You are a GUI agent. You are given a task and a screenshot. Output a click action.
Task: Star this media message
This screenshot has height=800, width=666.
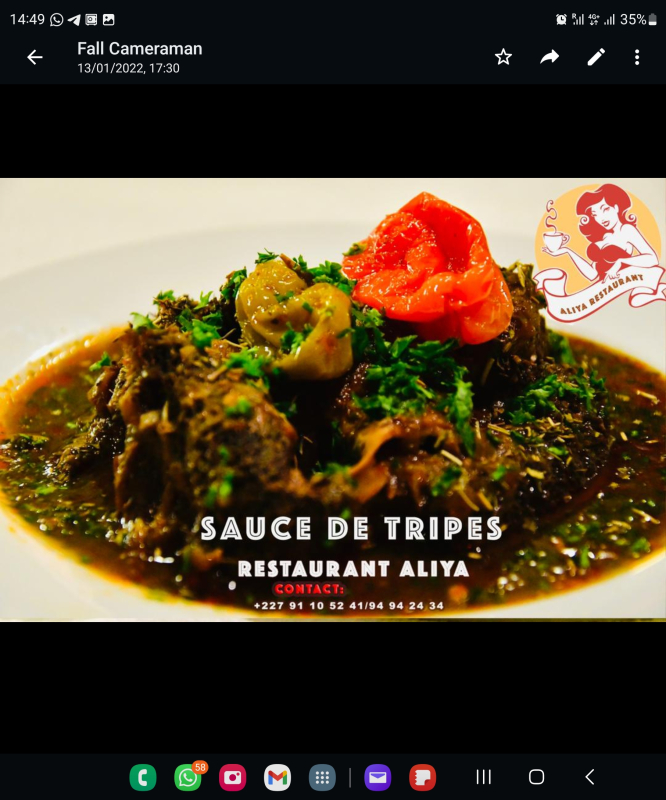(503, 57)
